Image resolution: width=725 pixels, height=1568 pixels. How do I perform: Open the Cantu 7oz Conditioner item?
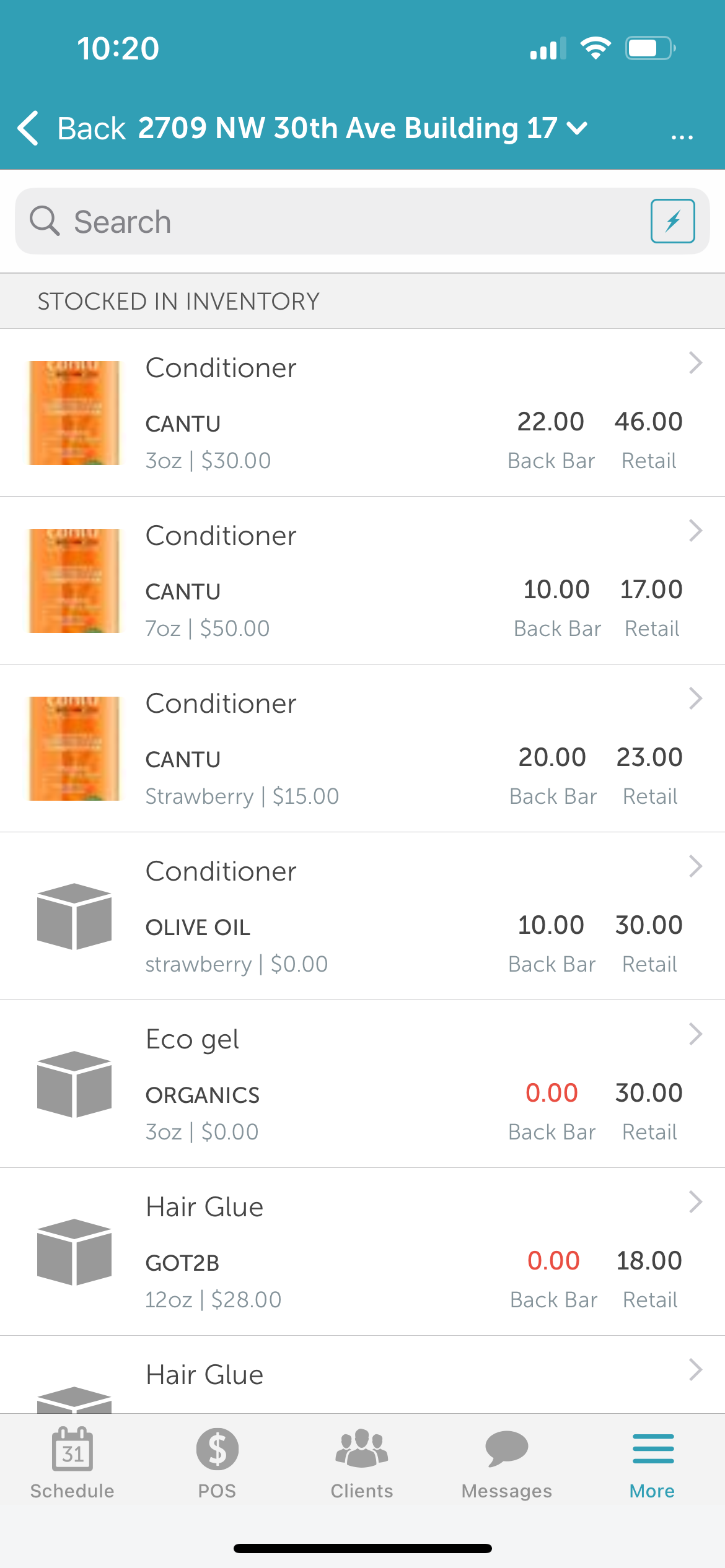click(362, 580)
